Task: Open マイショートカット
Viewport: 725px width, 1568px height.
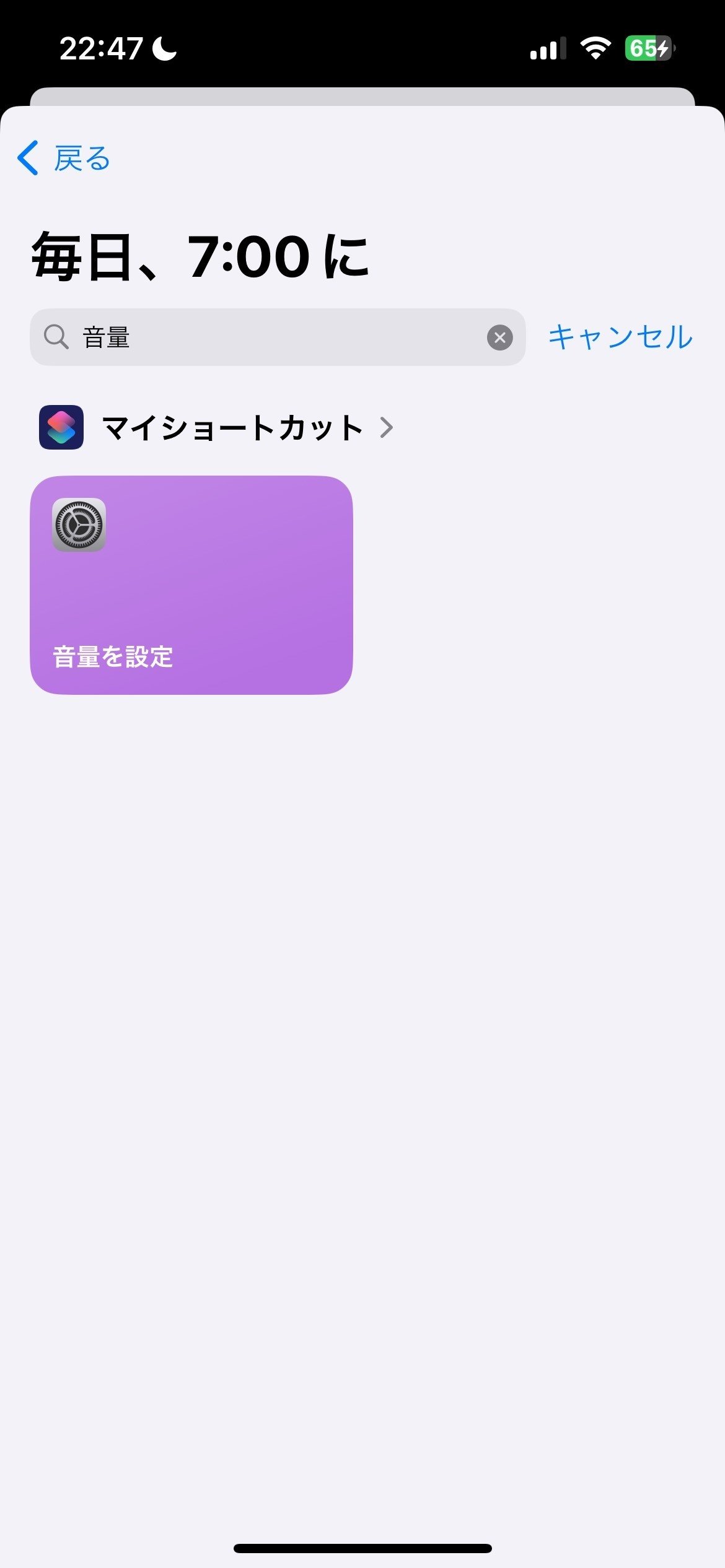Action: [216, 427]
